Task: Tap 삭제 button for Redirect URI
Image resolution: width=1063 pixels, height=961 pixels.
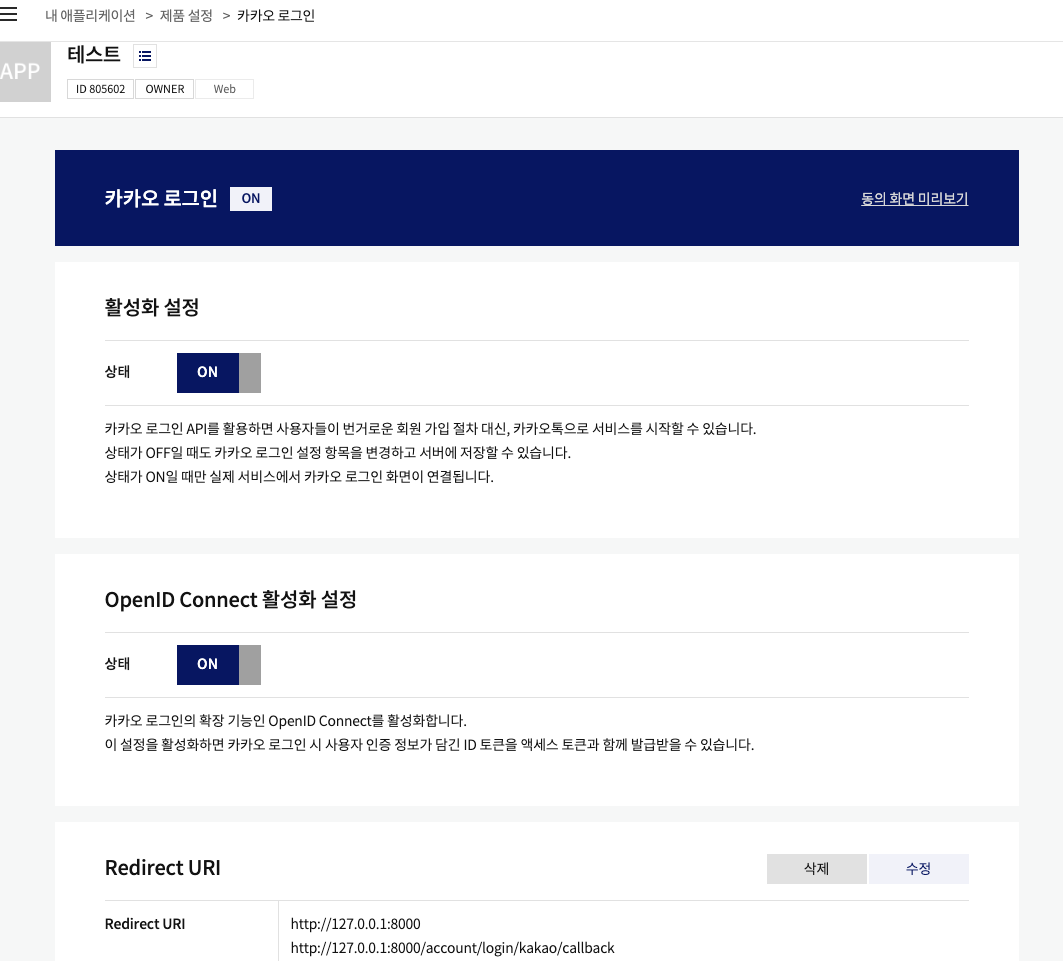Action: (816, 869)
